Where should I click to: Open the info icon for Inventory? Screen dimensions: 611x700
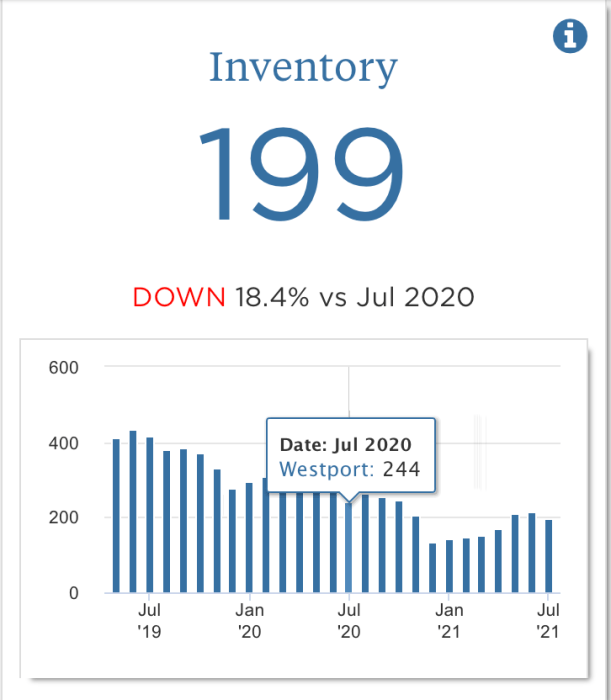(x=570, y=37)
